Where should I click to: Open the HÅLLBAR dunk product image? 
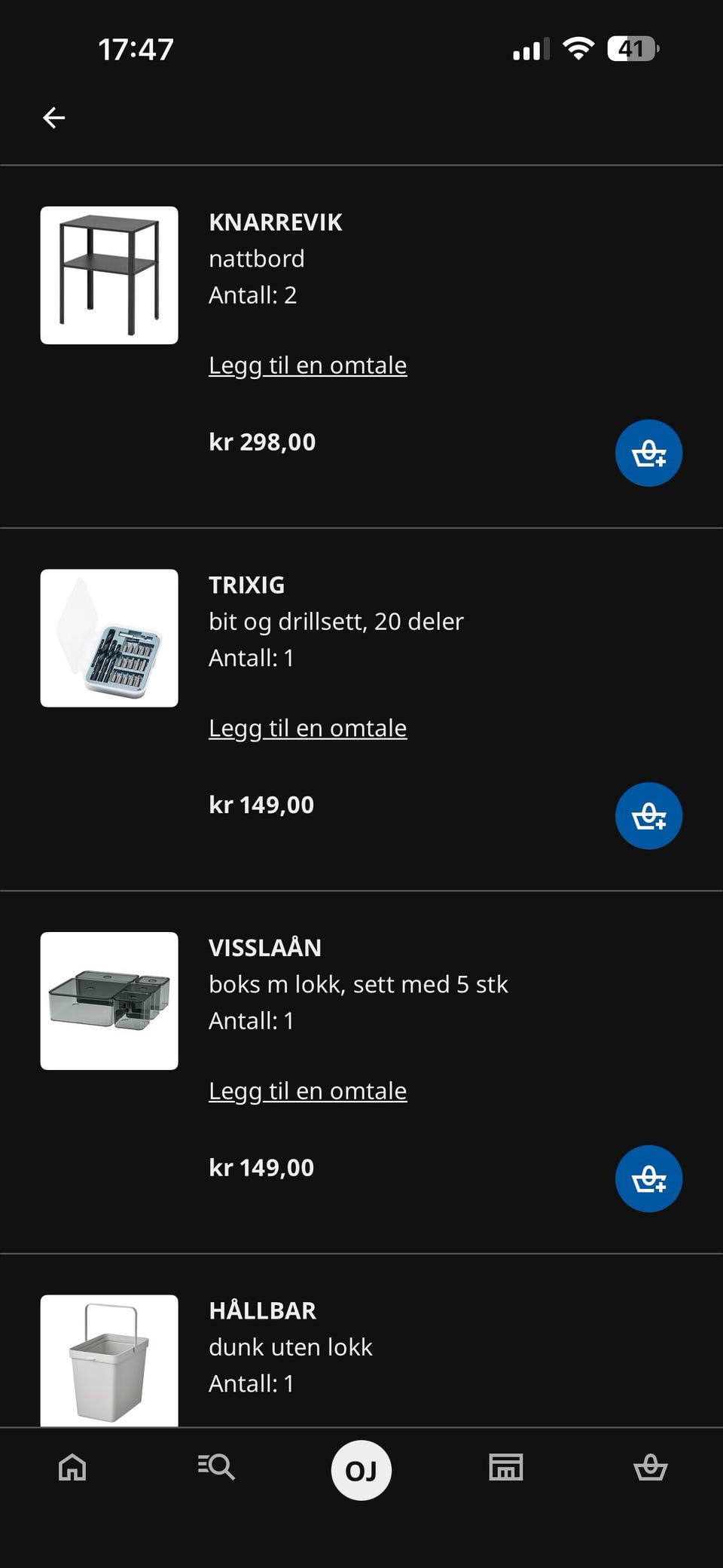point(109,1360)
